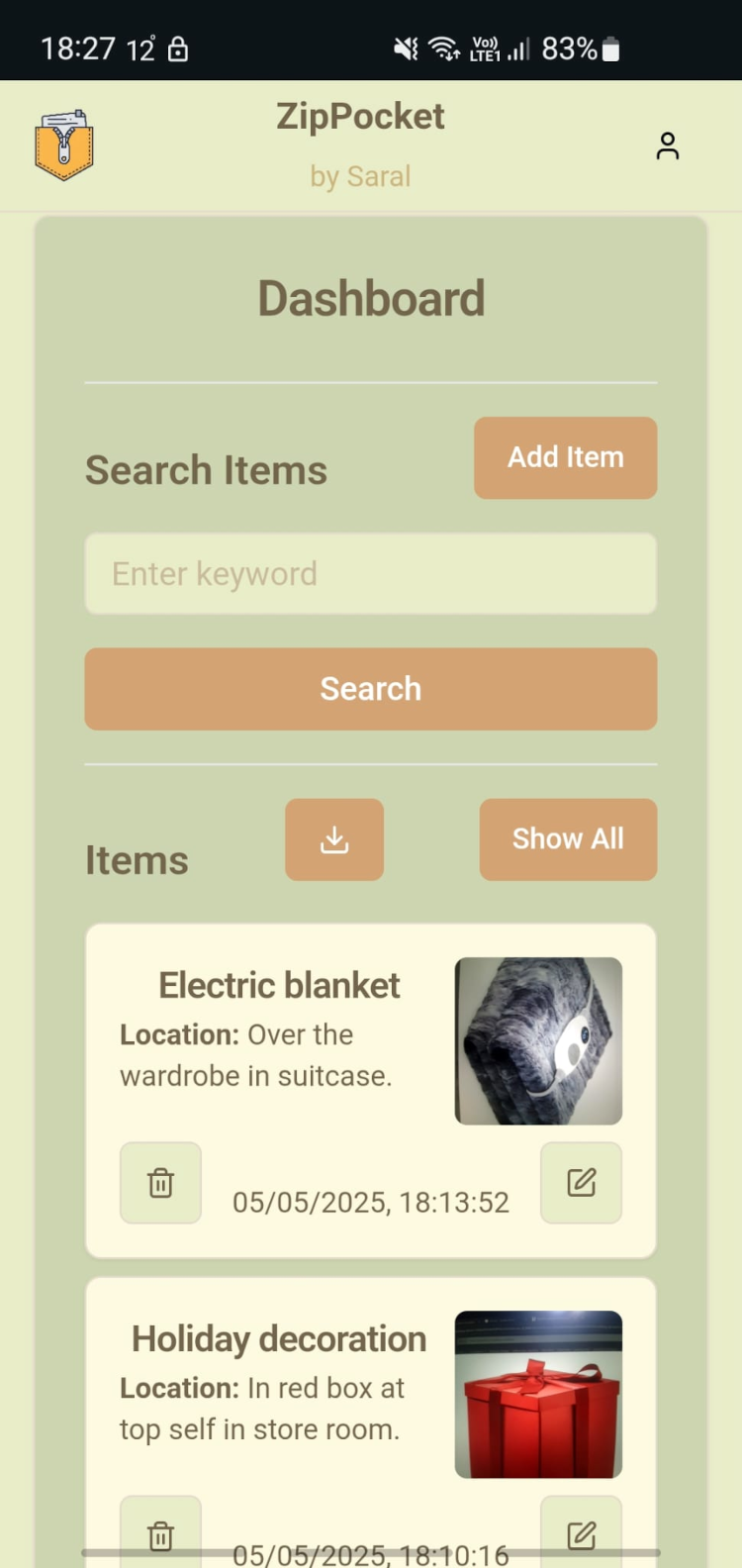Tap the Search button
This screenshot has width=742, height=1568.
370,689
